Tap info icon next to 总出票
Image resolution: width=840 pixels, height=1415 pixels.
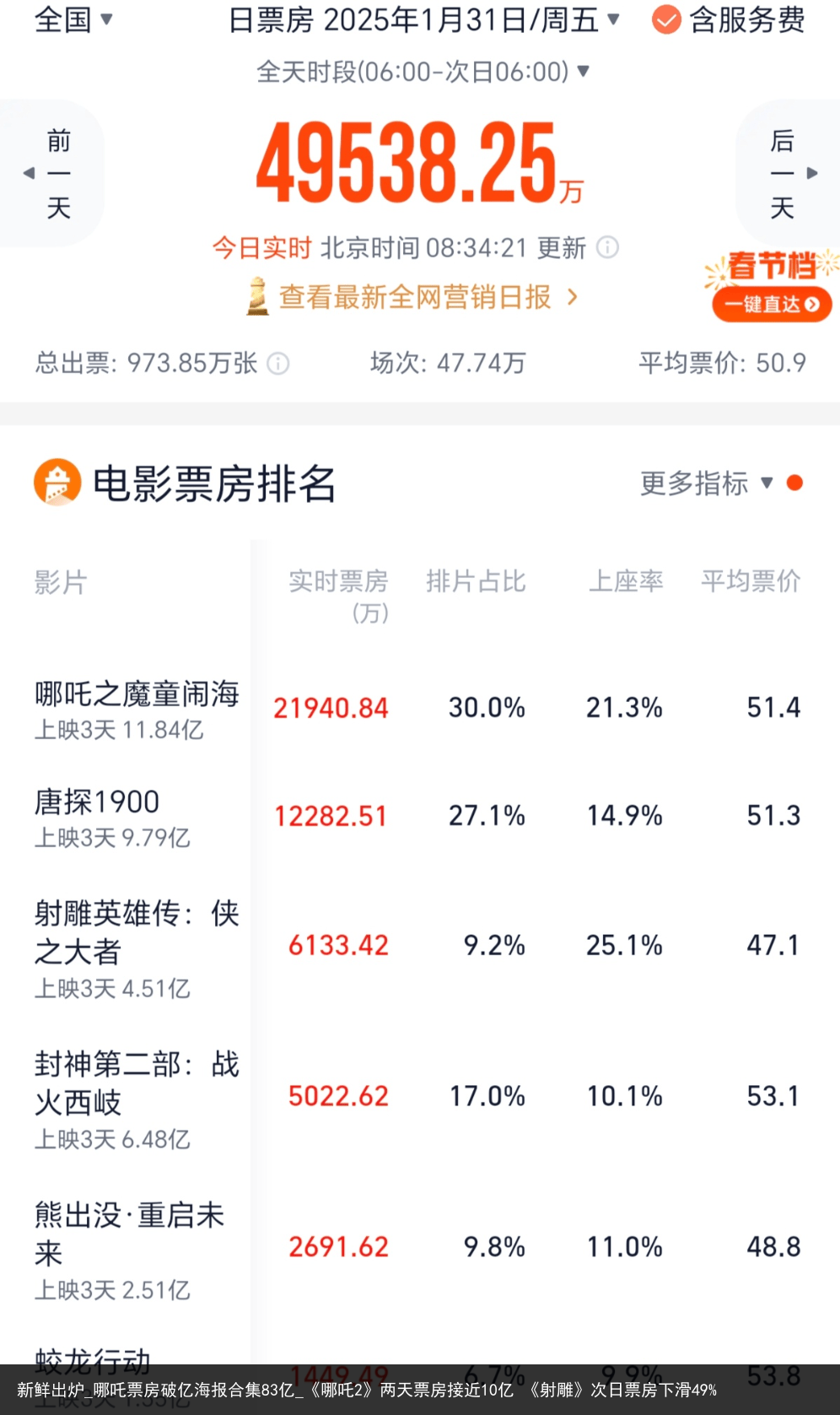278,364
